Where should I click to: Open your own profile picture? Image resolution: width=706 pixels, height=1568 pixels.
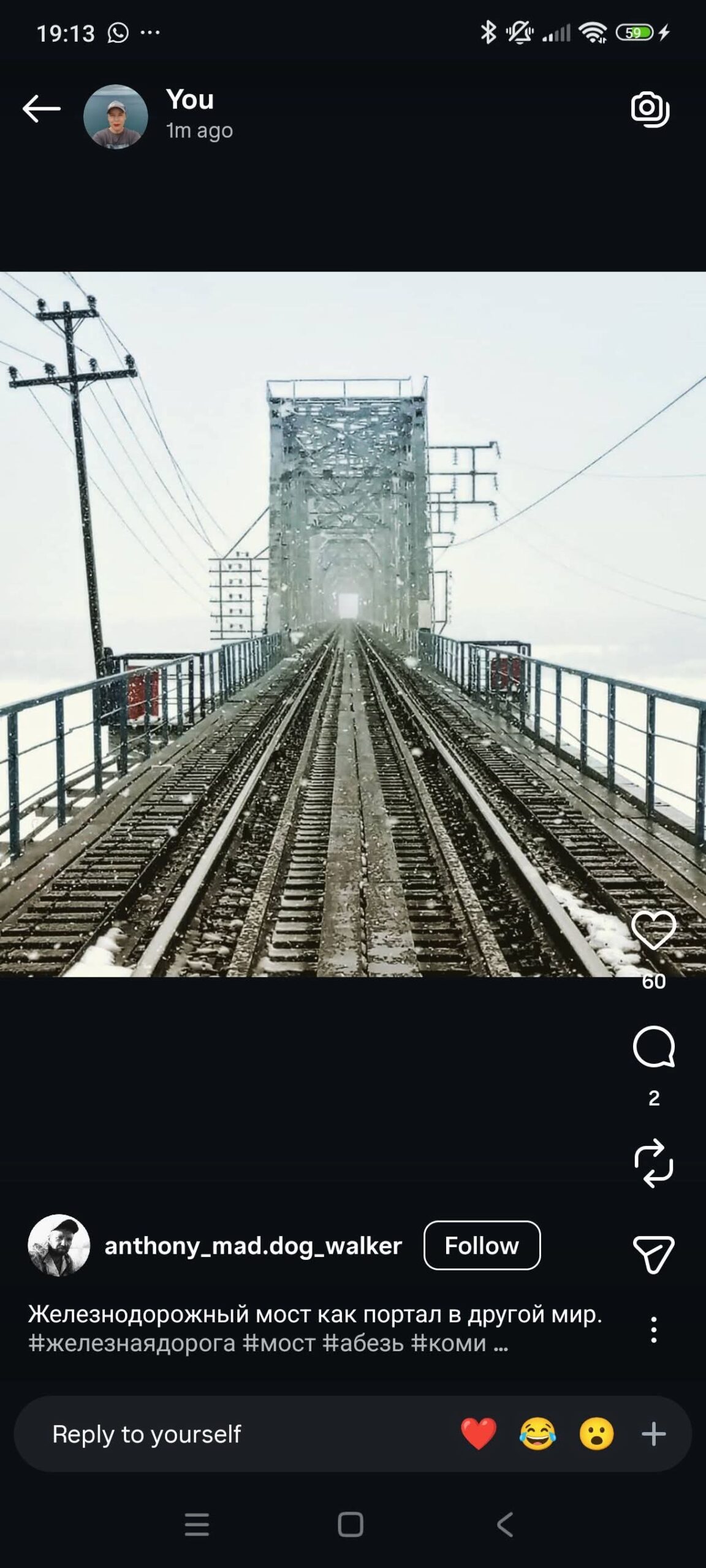tap(115, 116)
